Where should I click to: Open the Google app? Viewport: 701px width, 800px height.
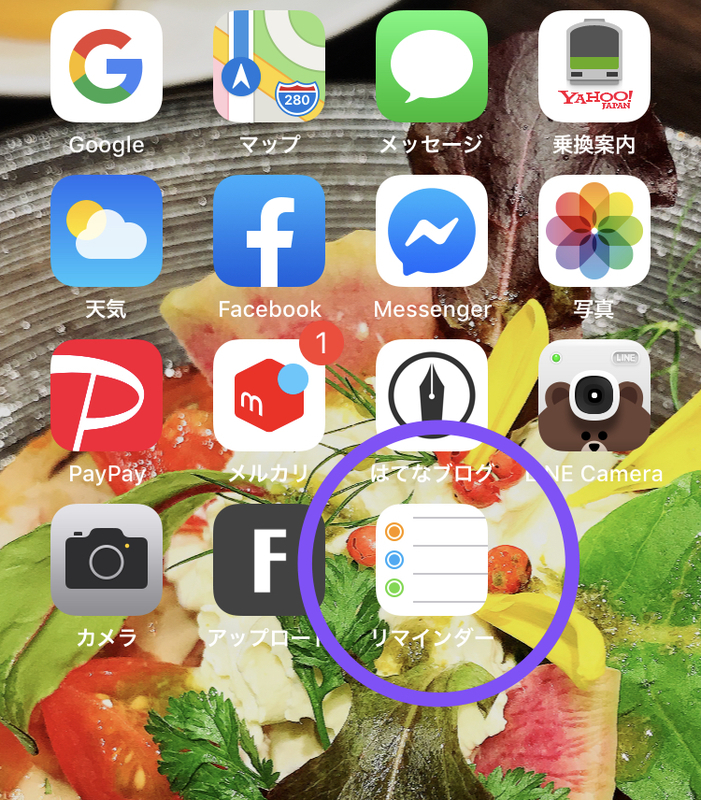tap(106, 66)
